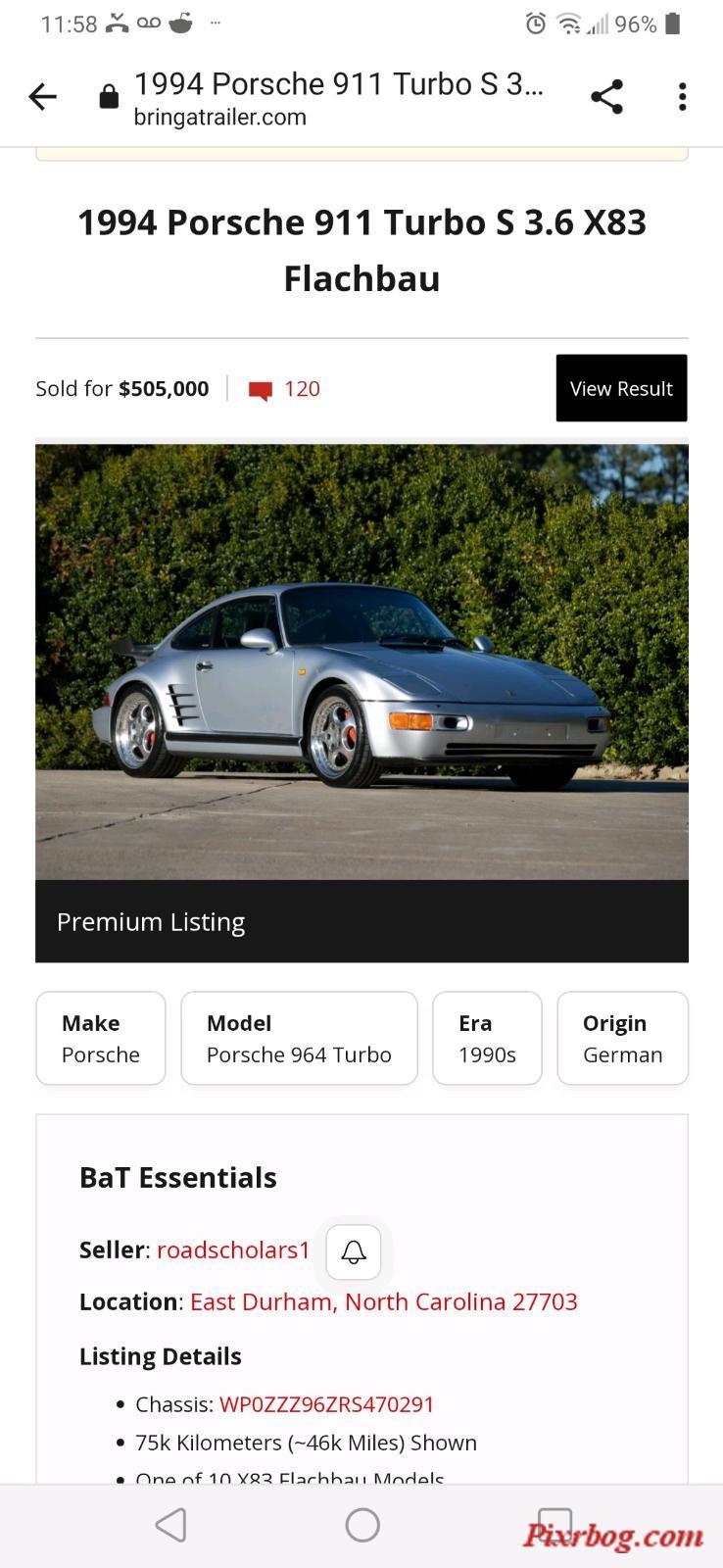Open the silver Porsche listing photo
This screenshot has height=1568, width=723.
click(x=361, y=661)
